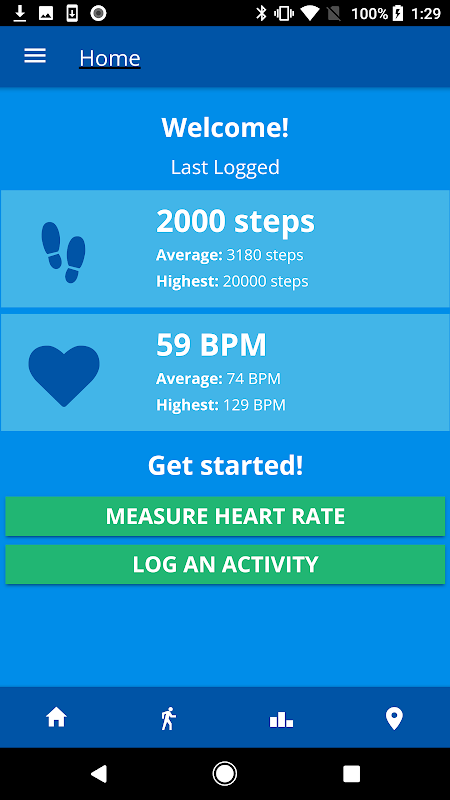
Task: Open the location pin tab
Action: pos(394,719)
